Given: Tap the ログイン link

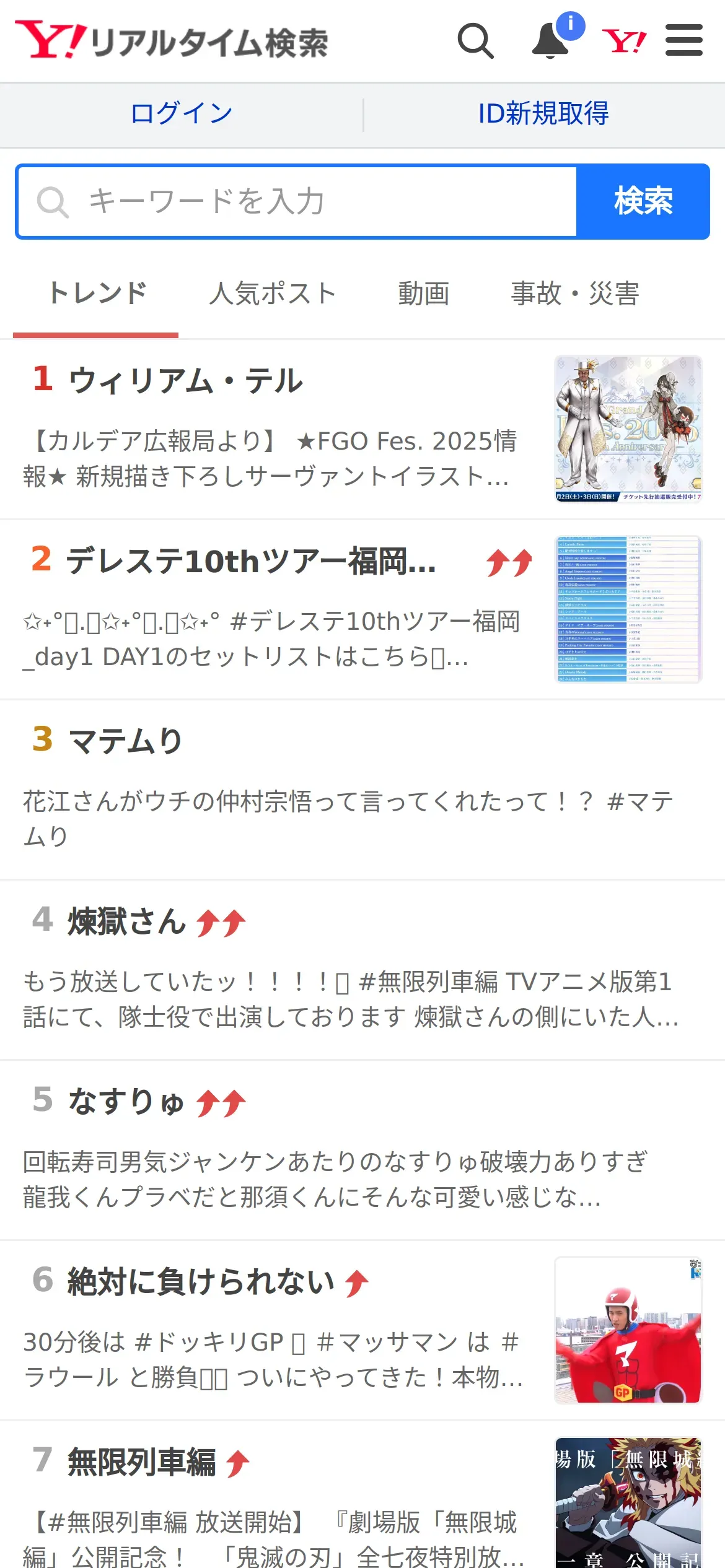Looking at the screenshot, I should [182, 113].
